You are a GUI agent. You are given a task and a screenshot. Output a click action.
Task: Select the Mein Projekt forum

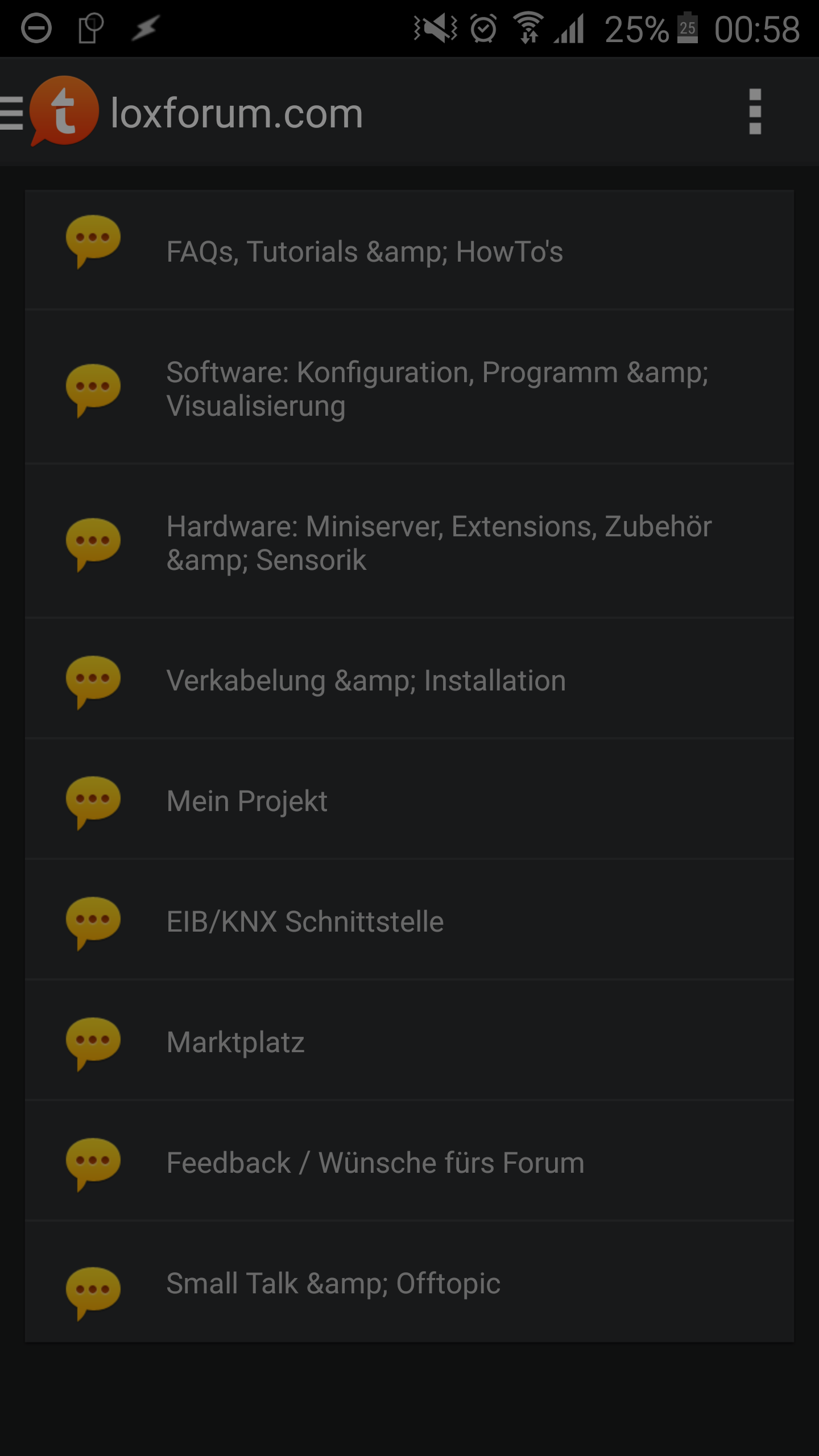click(247, 801)
